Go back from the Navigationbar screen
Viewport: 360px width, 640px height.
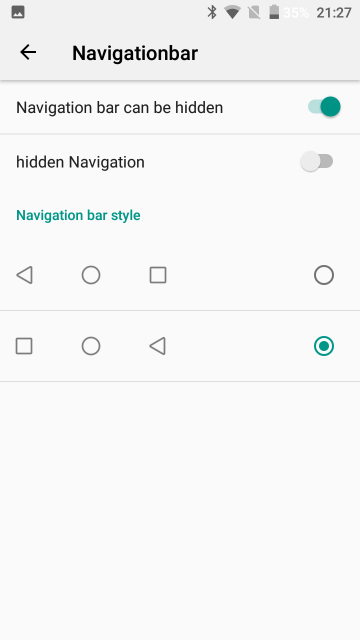[28, 53]
